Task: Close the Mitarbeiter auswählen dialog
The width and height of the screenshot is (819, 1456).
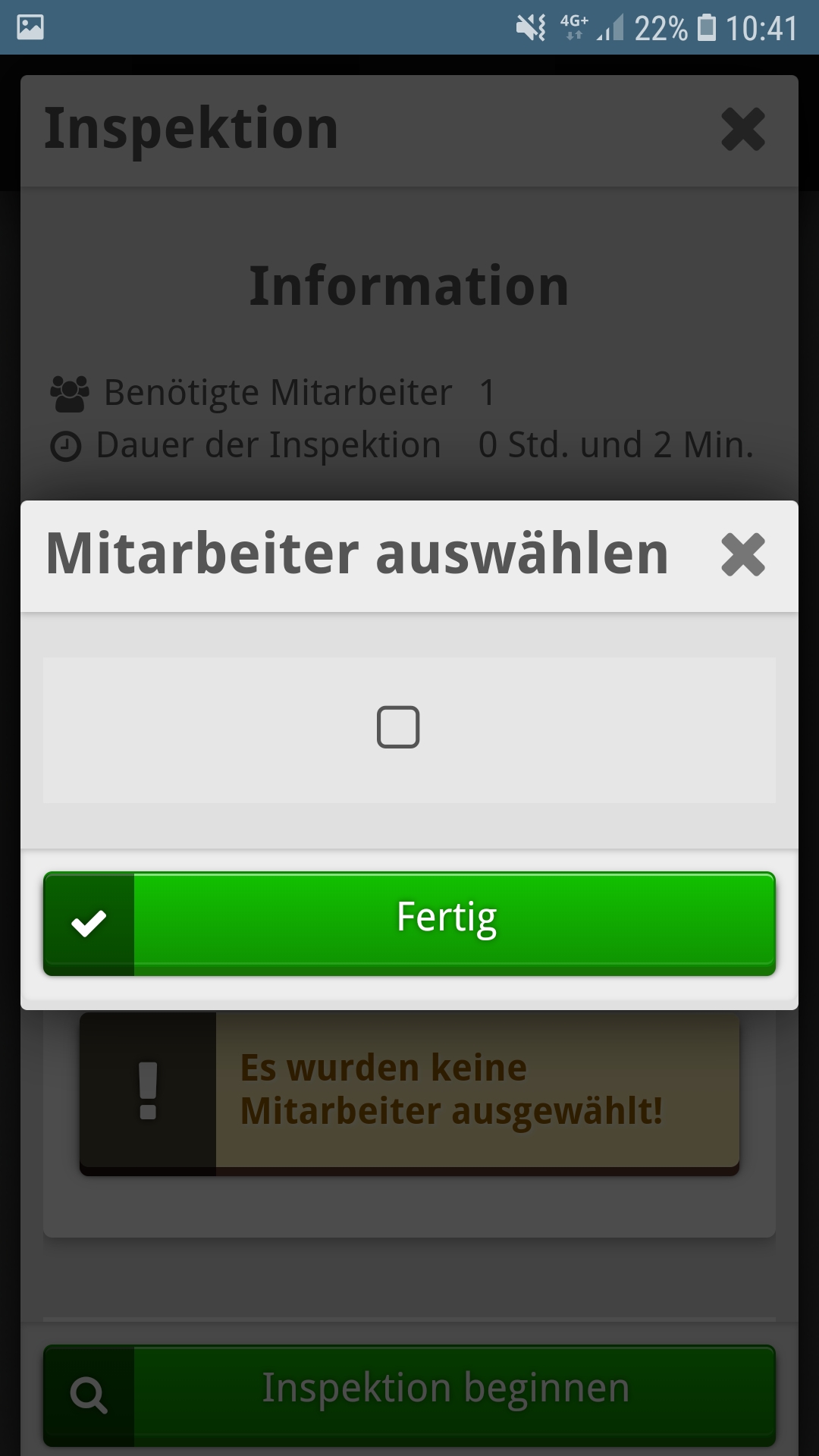Action: point(743,554)
